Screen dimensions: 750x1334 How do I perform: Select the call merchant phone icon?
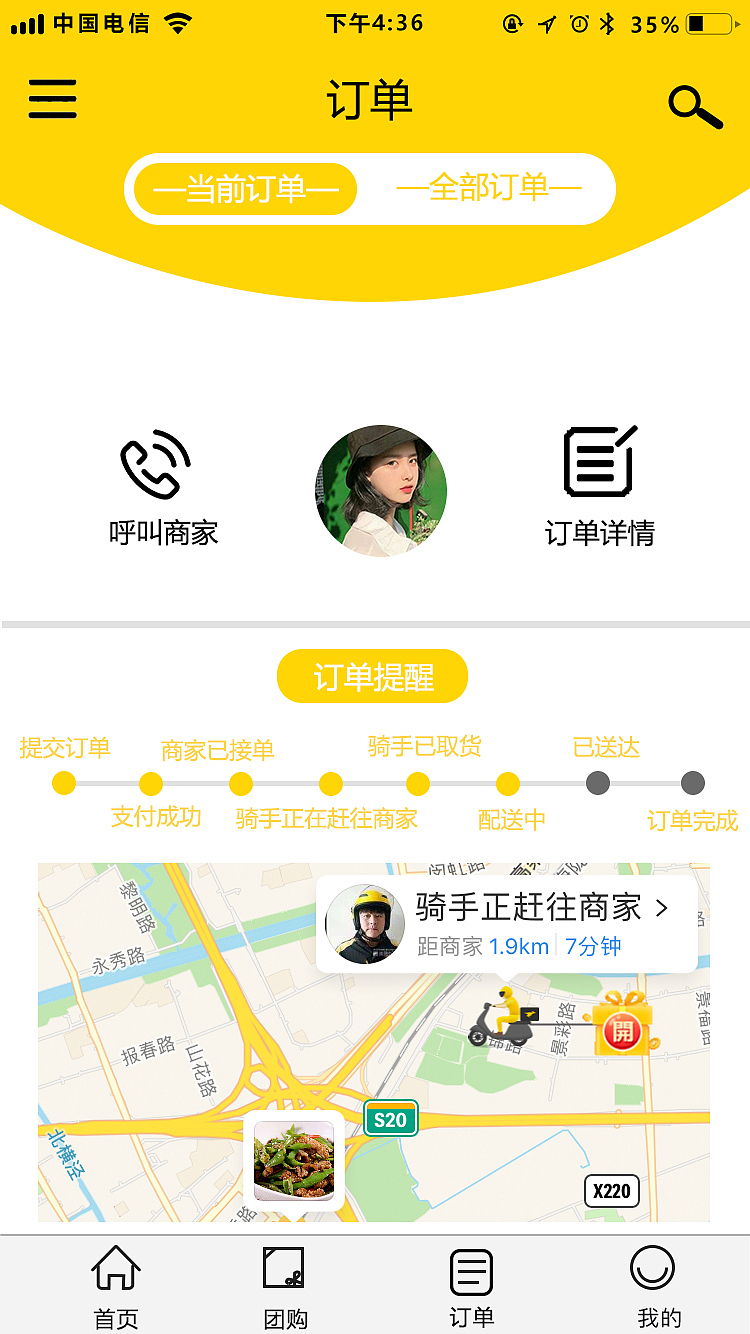(x=150, y=465)
